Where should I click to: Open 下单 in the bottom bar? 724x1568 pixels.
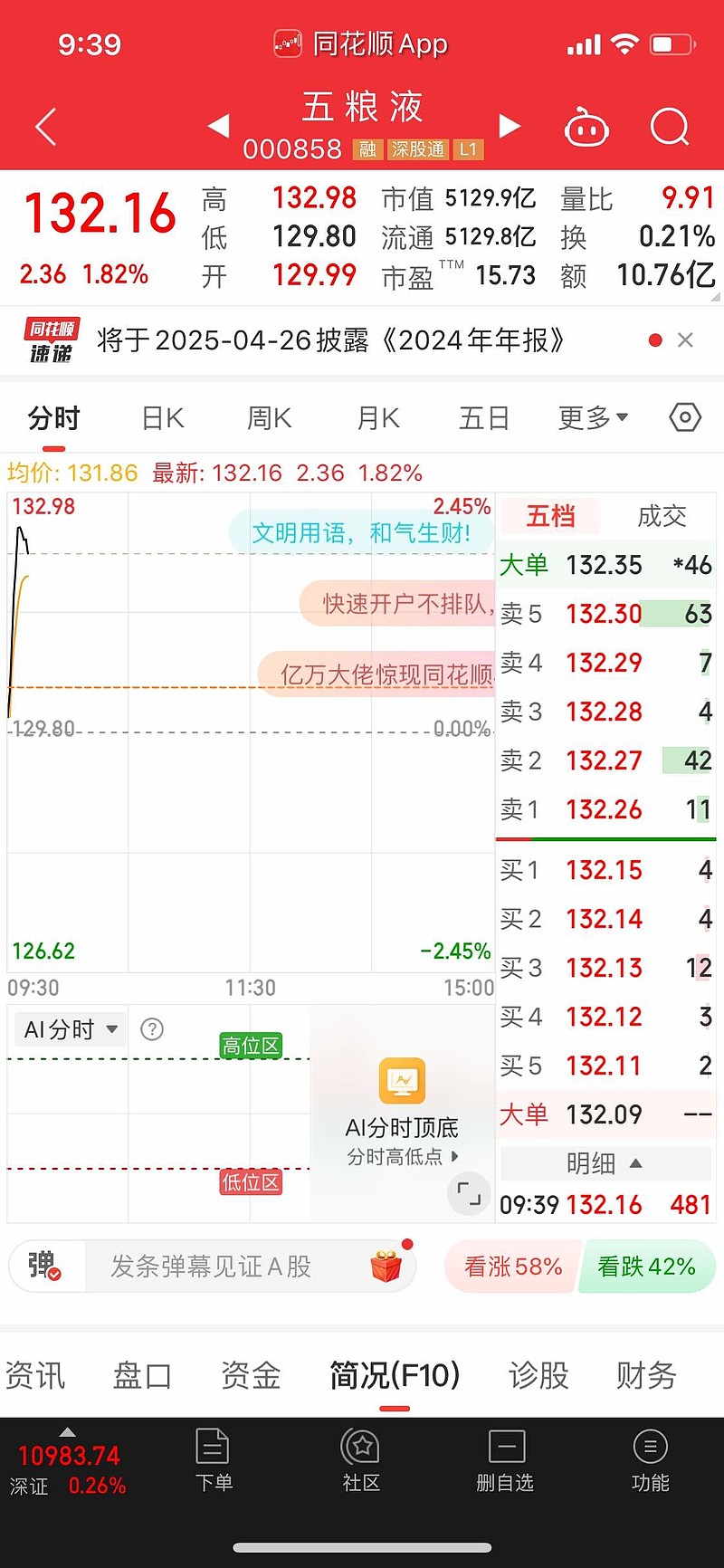(x=214, y=1461)
